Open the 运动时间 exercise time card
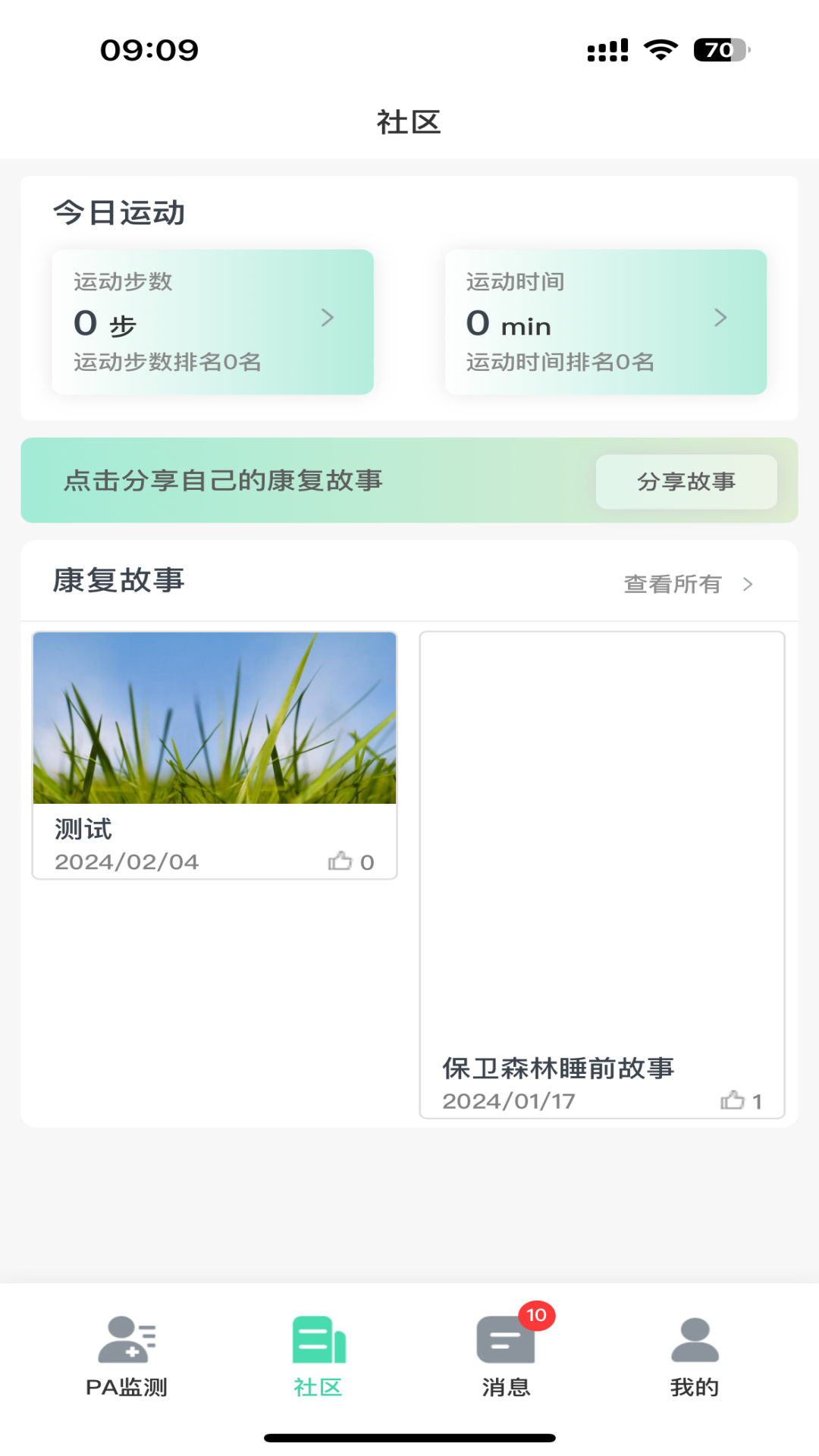This screenshot has width=819, height=1456. (x=605, y=322)
